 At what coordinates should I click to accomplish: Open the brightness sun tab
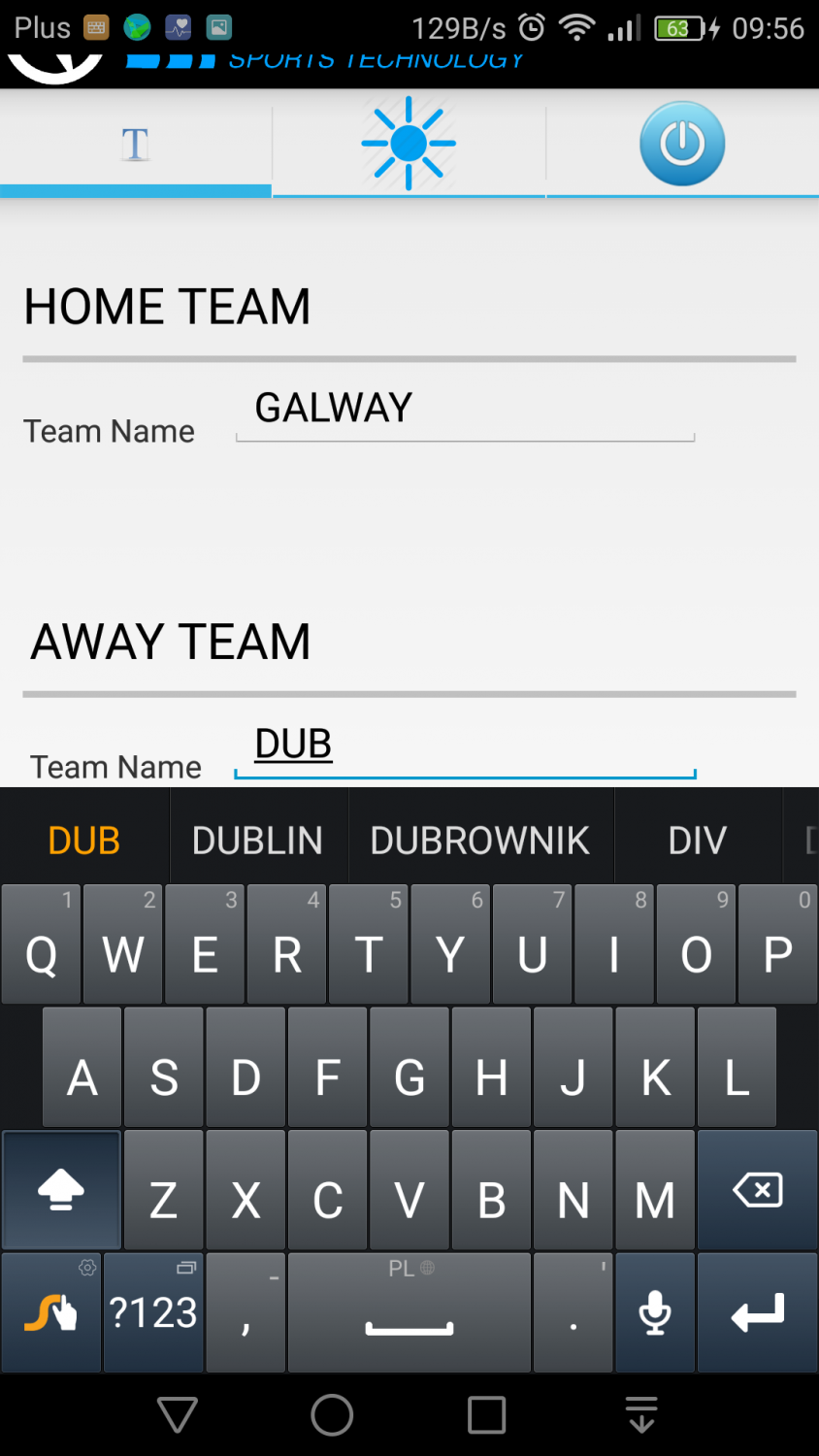click(x=409, y=144)
